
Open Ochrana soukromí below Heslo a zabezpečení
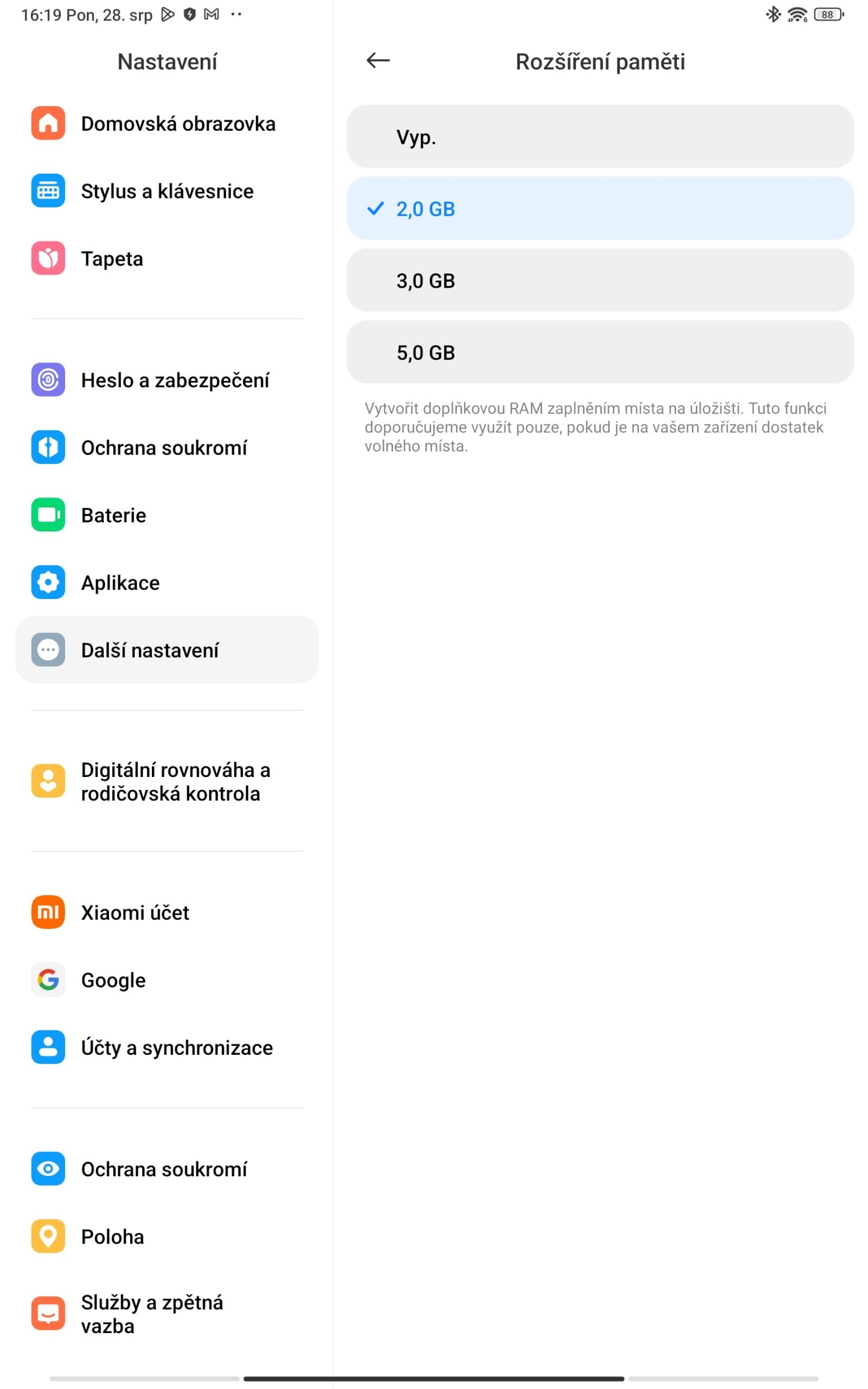pos(167,447)
